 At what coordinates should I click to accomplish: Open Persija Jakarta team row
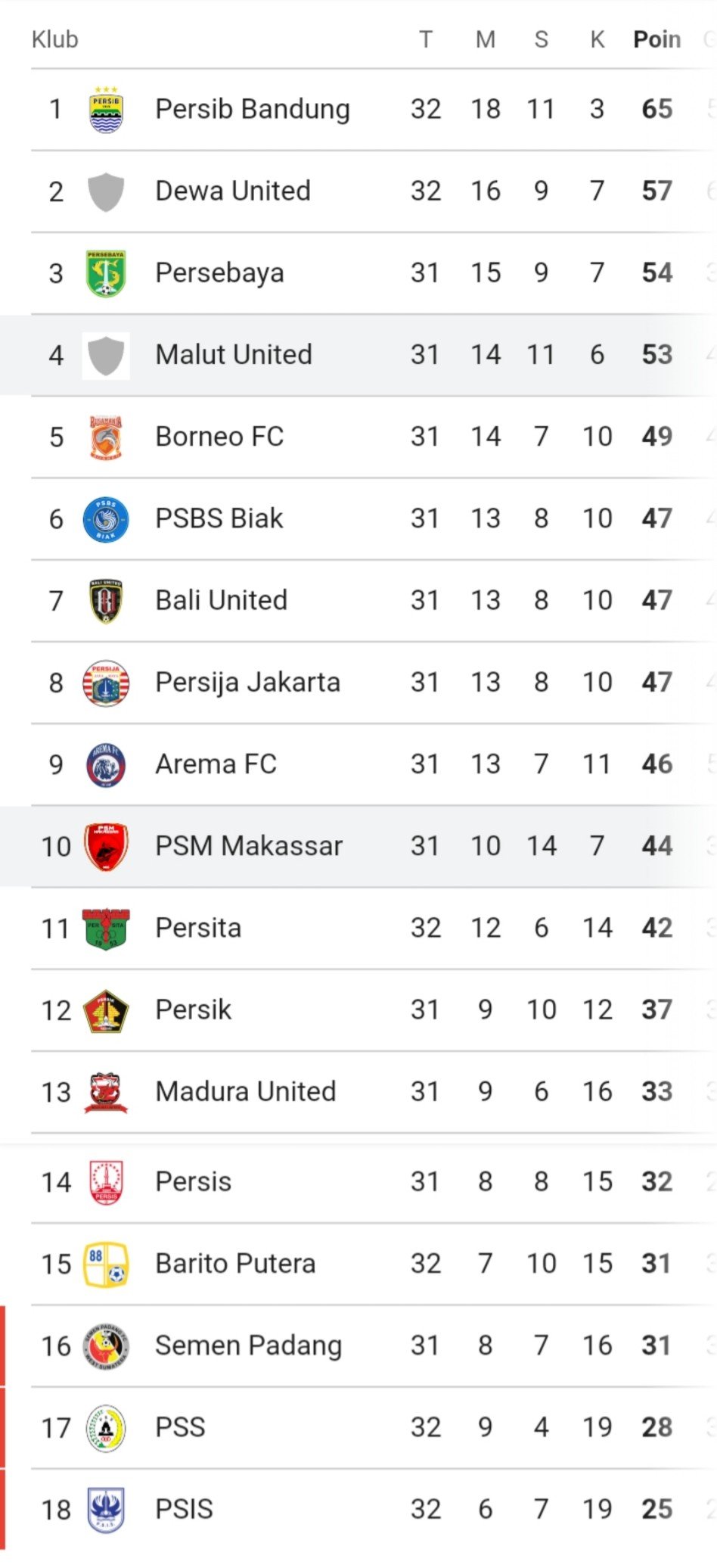[x=247, y=683]
